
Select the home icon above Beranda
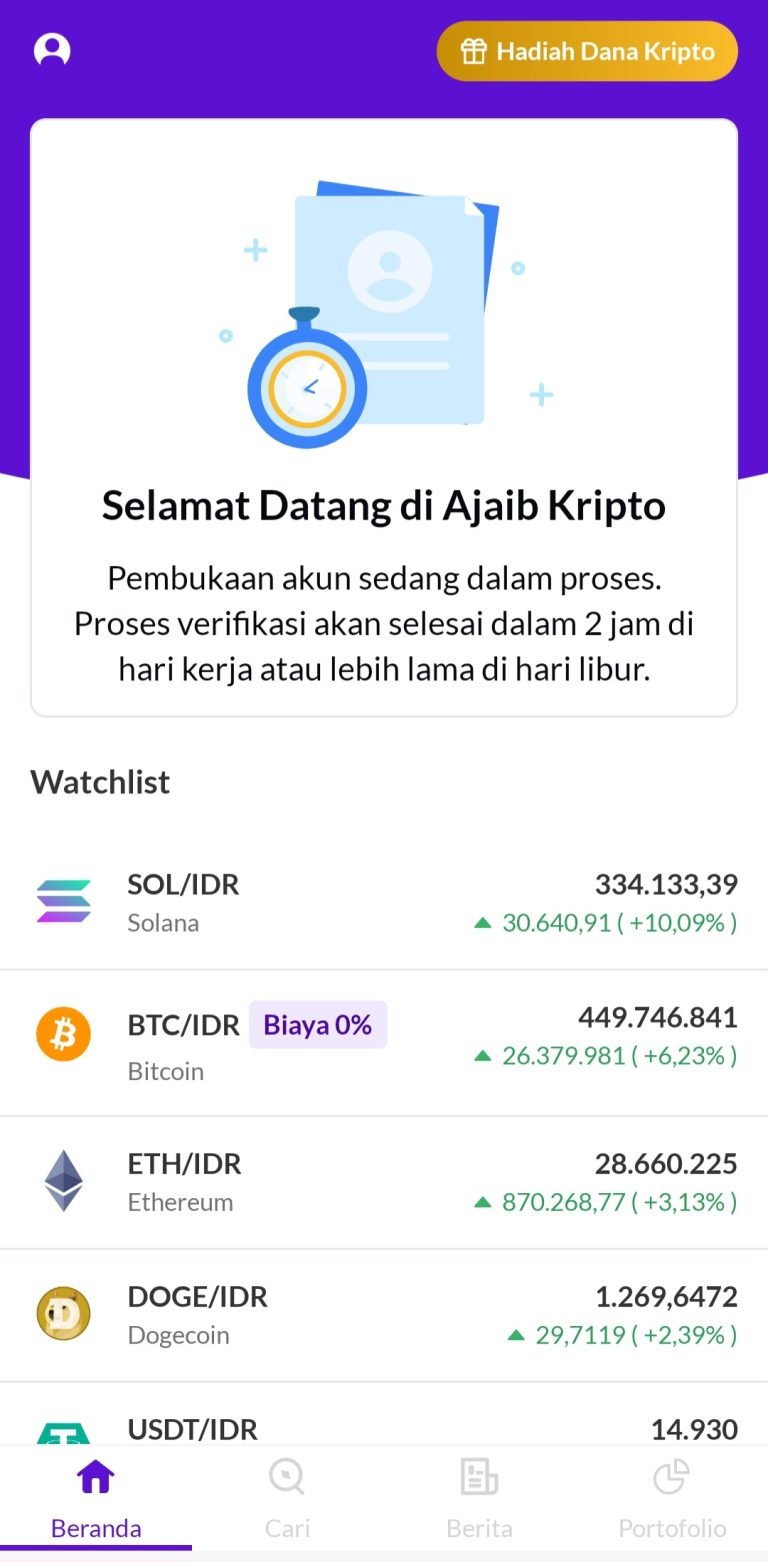pyautogui.click(x=95, y=1473)
